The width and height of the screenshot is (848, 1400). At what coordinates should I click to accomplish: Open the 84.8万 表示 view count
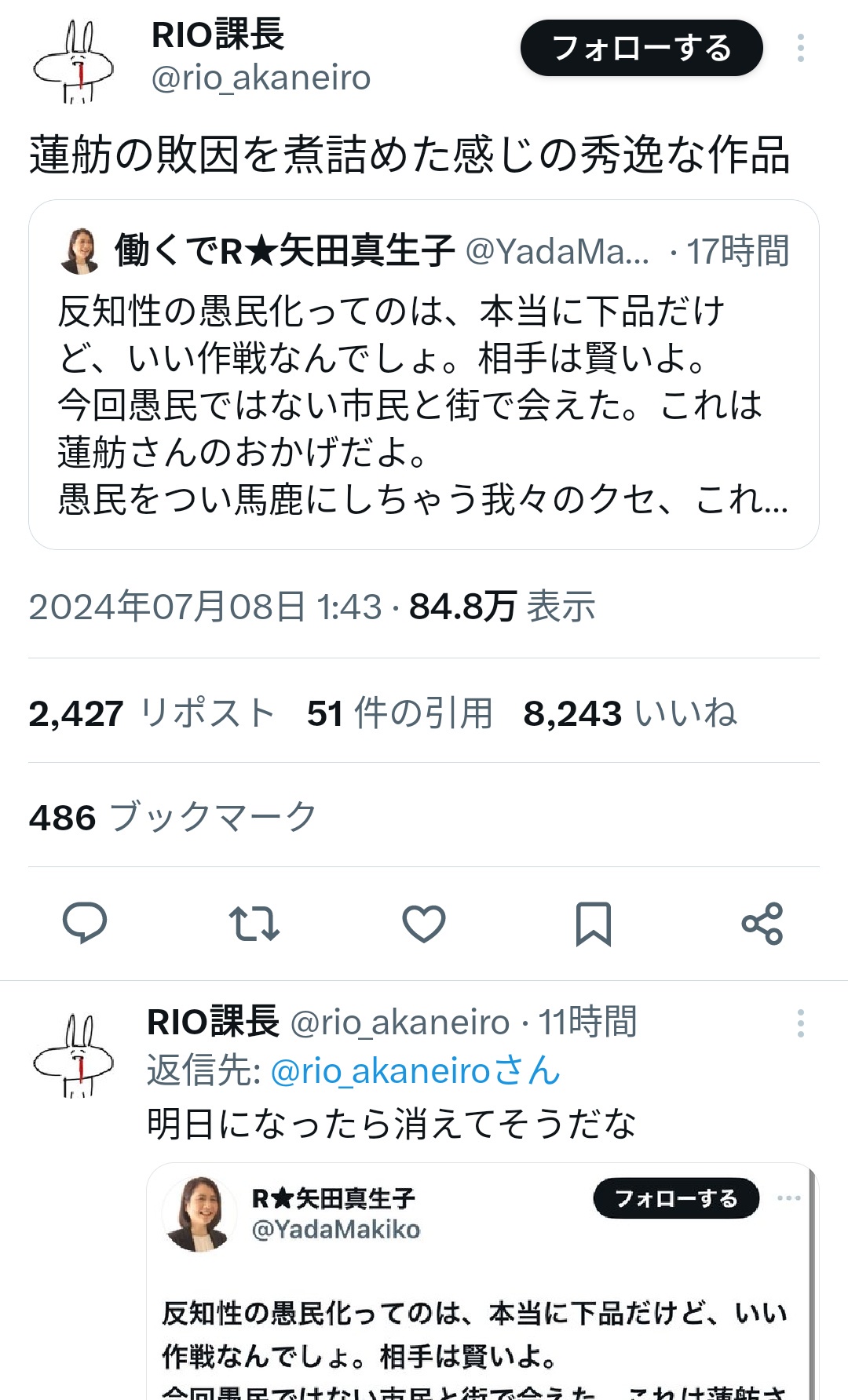[x=501, y=607]
